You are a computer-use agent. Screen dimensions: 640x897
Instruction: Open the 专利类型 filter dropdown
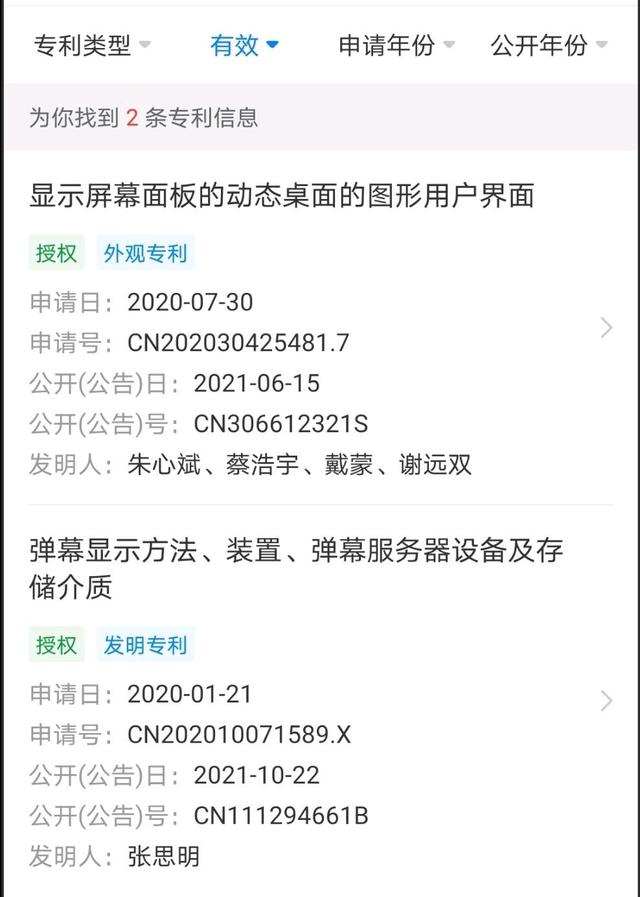pyautogui.click(x=92, y=45)
